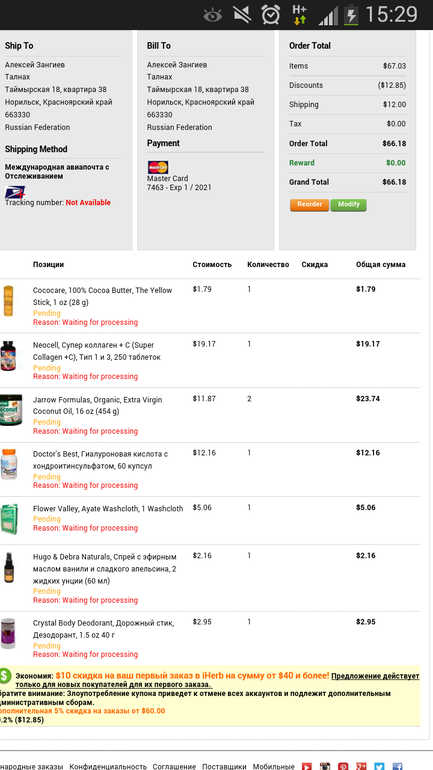This screenshot has height=770, width=433.
Task: Open Crystal Body Deodorant item
Action: pyautogui.click(x=103, y=629)
